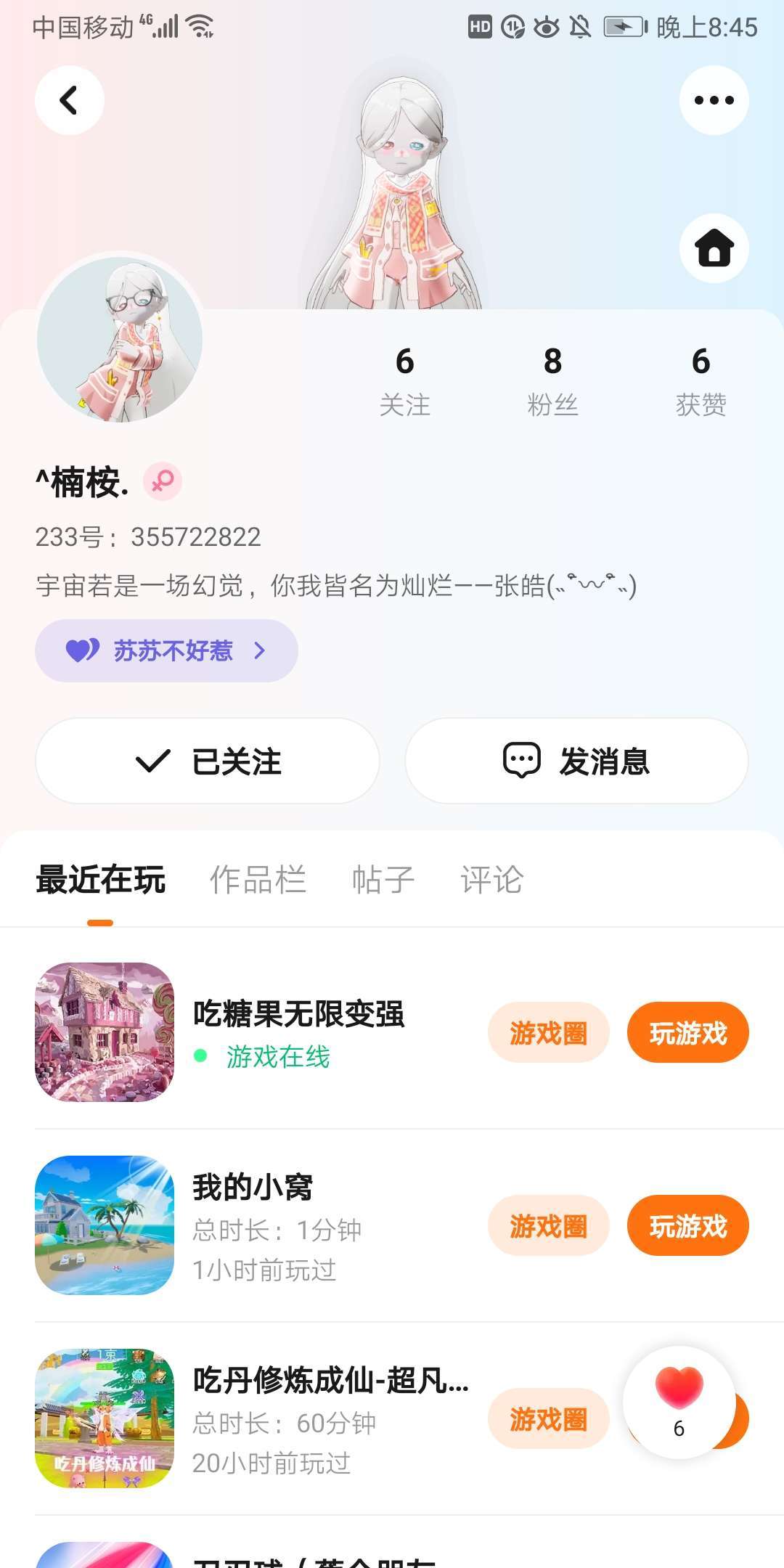Select the 最近在玩 tab
784x1568 pixels.
pyautogui.click(x=100, y=880)
